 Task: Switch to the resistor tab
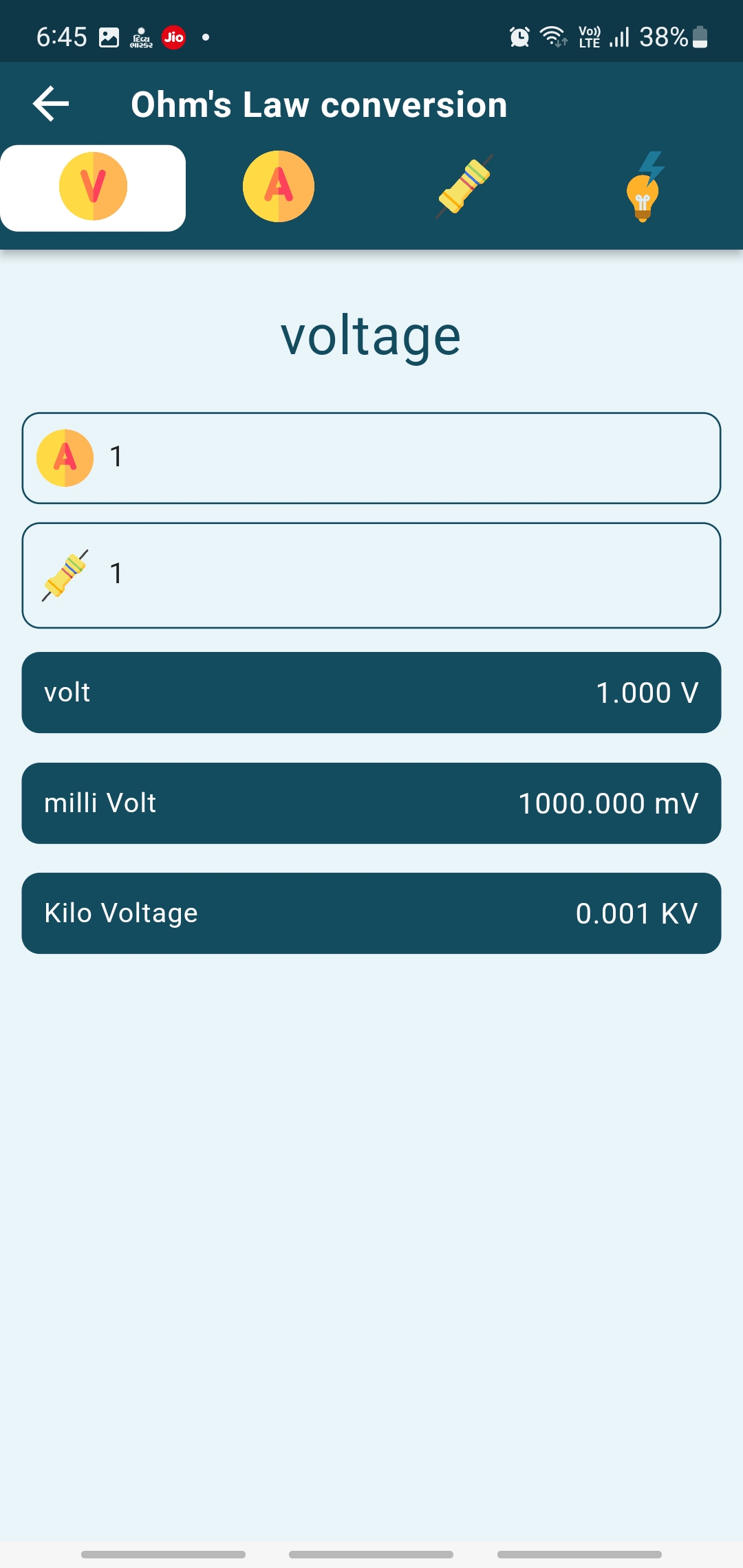[x=464, y=187]
